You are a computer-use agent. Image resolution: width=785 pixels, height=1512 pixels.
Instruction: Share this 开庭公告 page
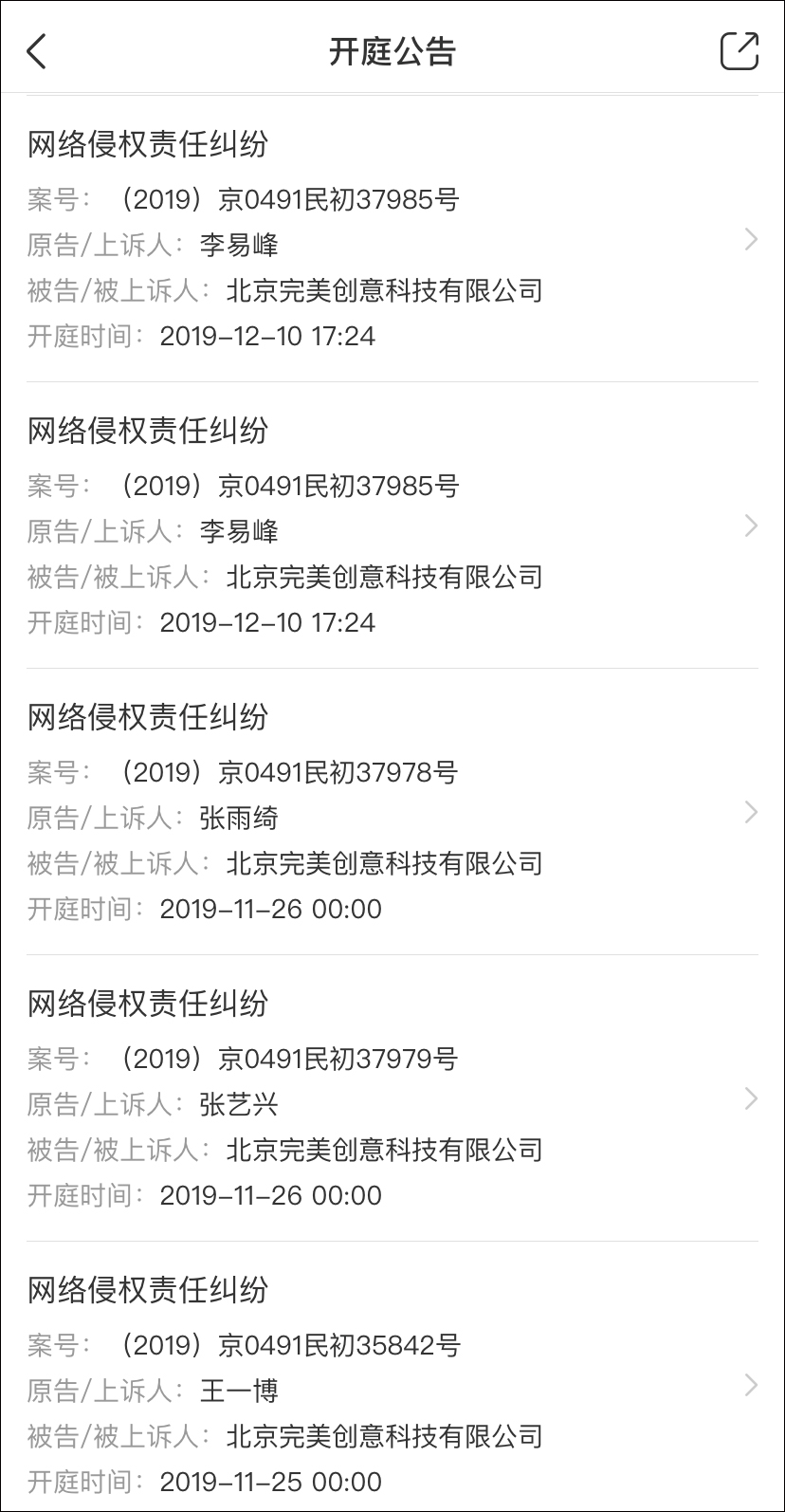(x=739, y=51)
